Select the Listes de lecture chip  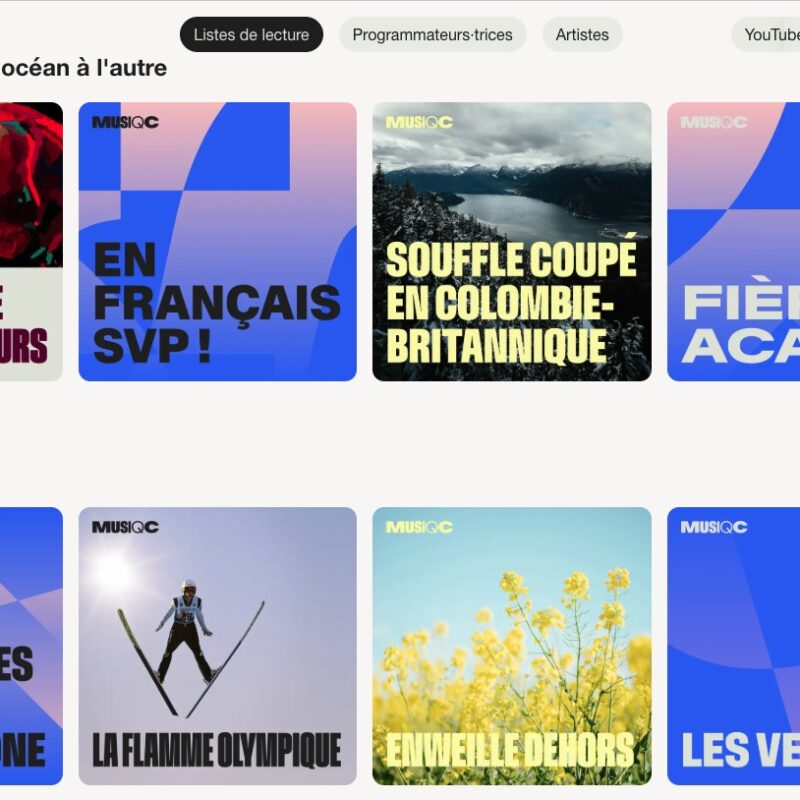coord(251,35)
